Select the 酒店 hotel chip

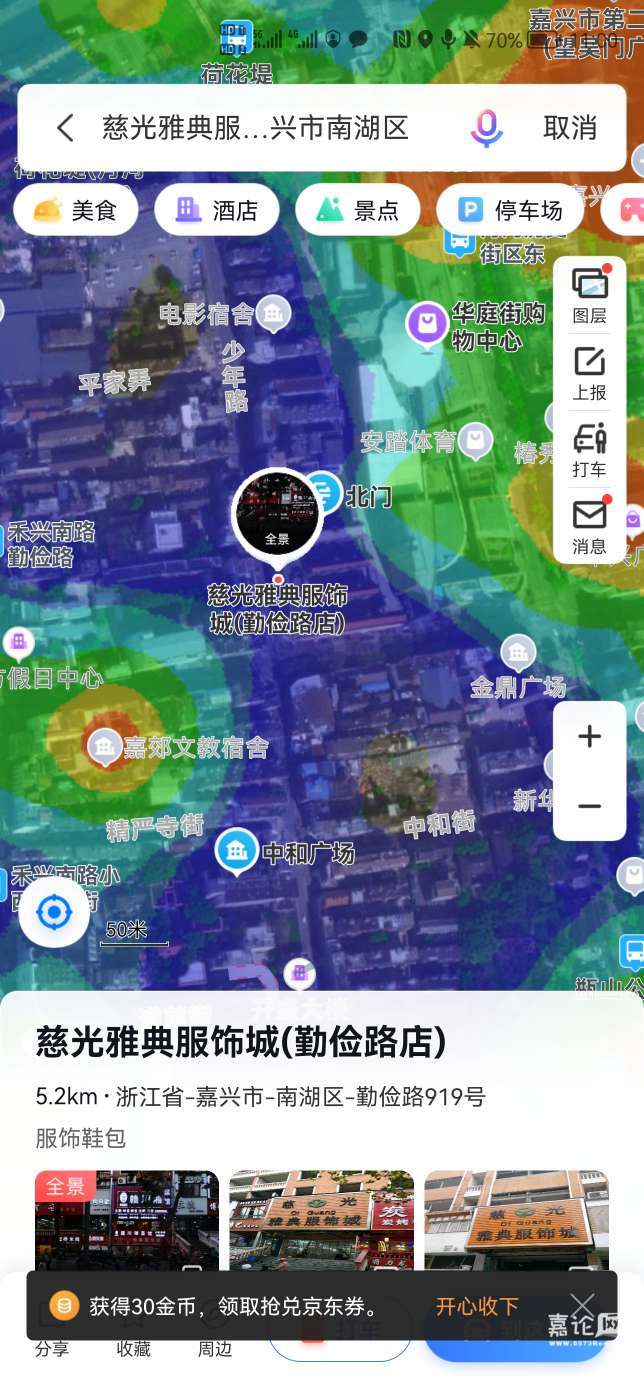(217, 210)
